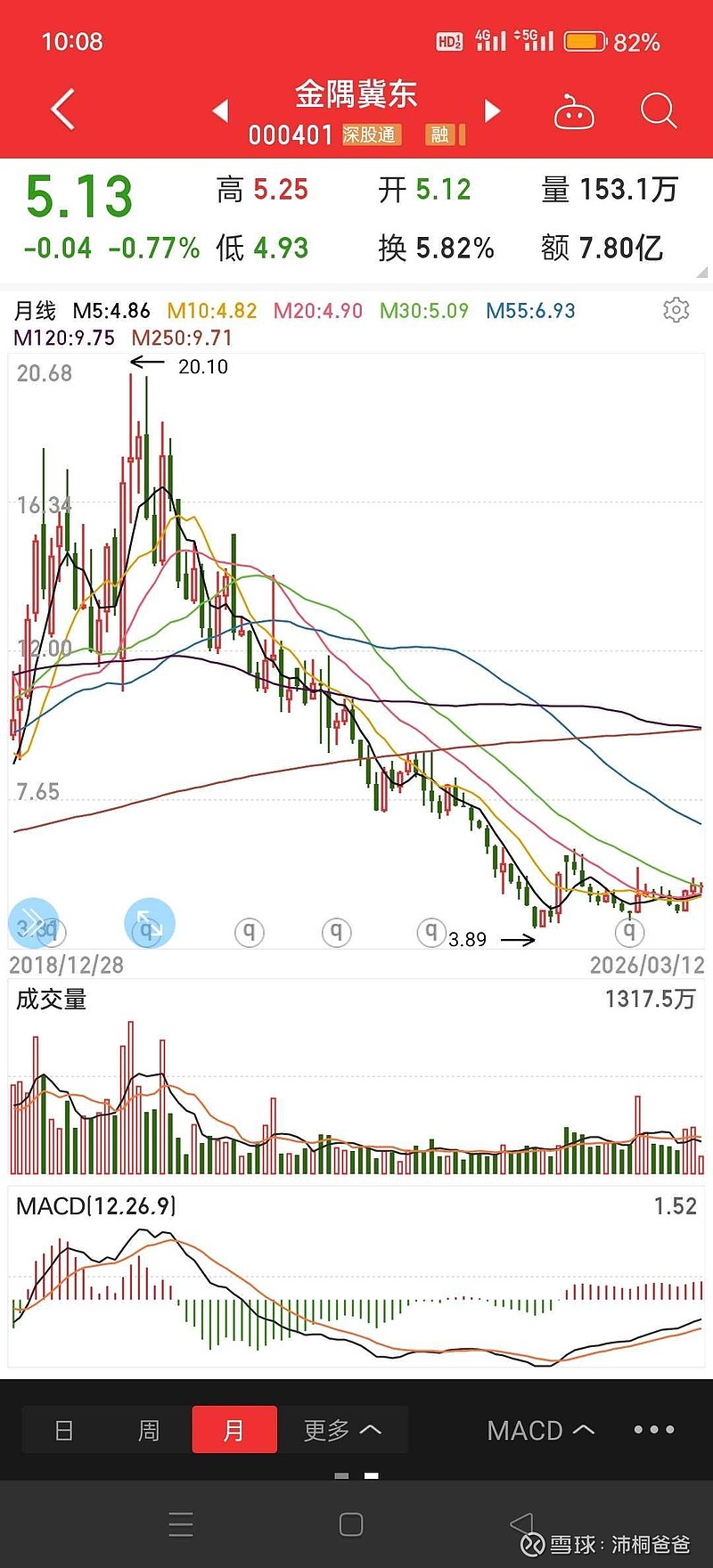The height and width of the screenshot is (1568, 713).
Task: Expand the 更多 period options
Action: pos(343,1430)
